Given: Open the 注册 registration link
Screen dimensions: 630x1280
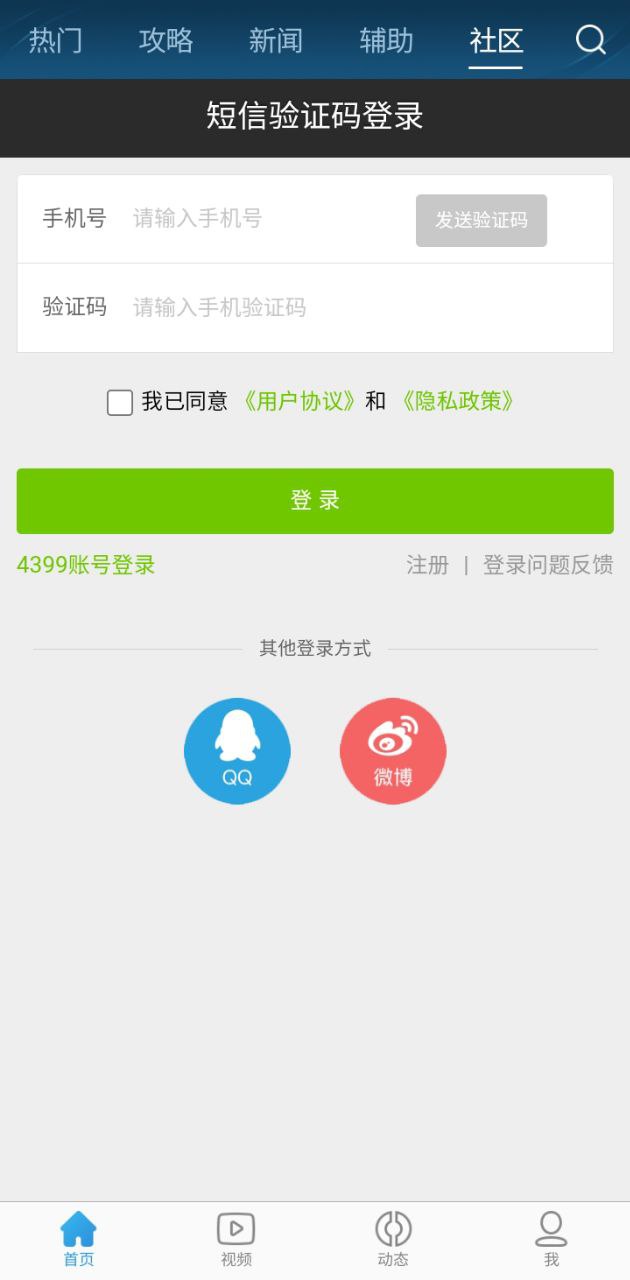Looking at the screenshot, I should (x=427, y=565).
